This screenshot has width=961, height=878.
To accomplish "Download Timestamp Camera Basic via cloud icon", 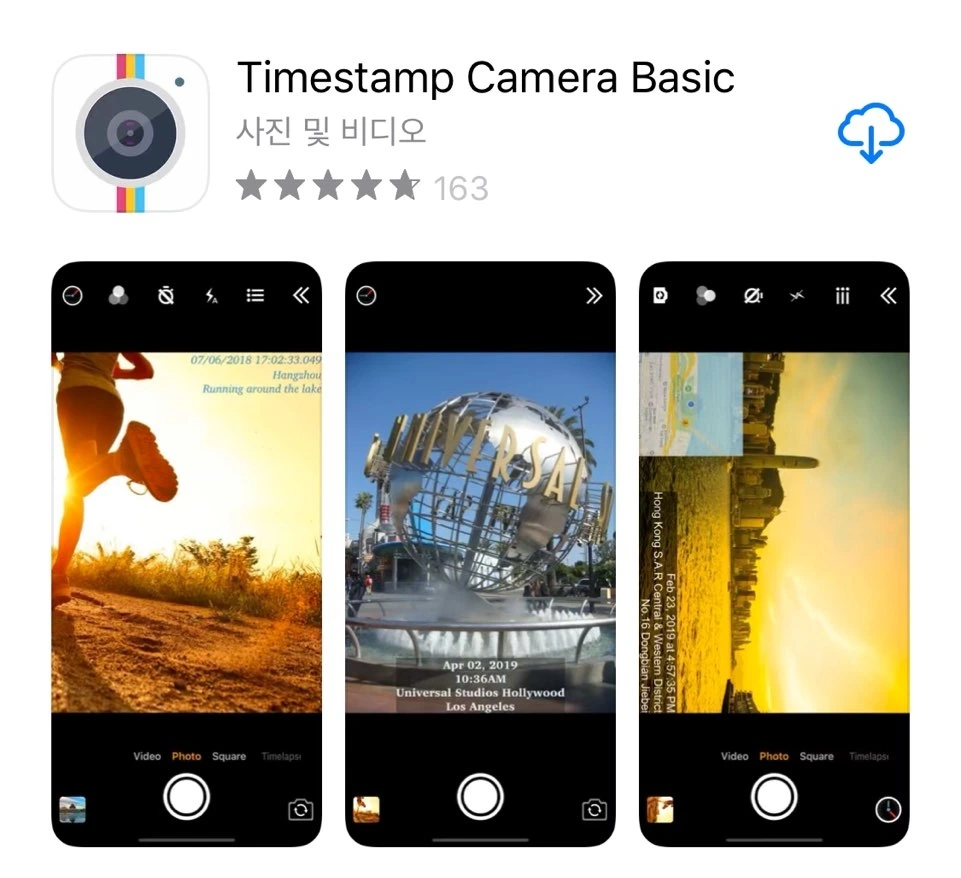I will point(870,132).
